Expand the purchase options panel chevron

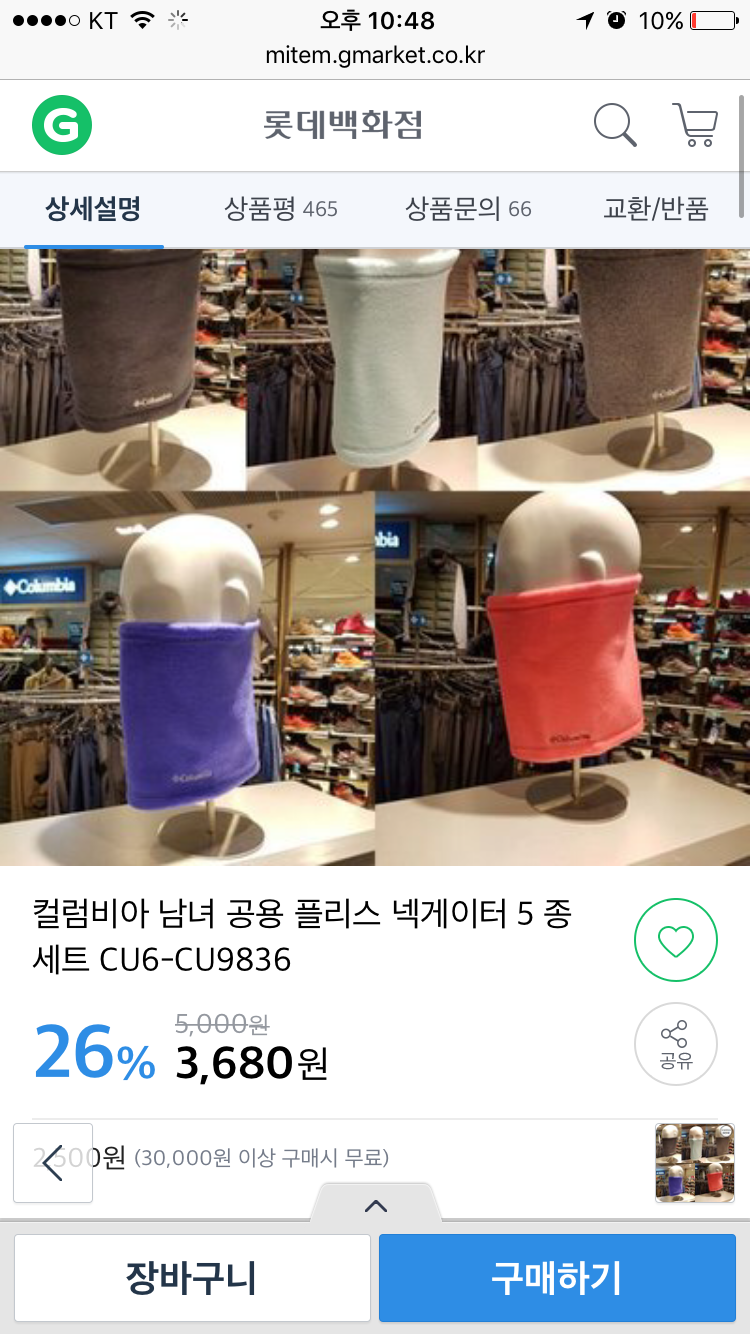click(x=376, y=1204)
